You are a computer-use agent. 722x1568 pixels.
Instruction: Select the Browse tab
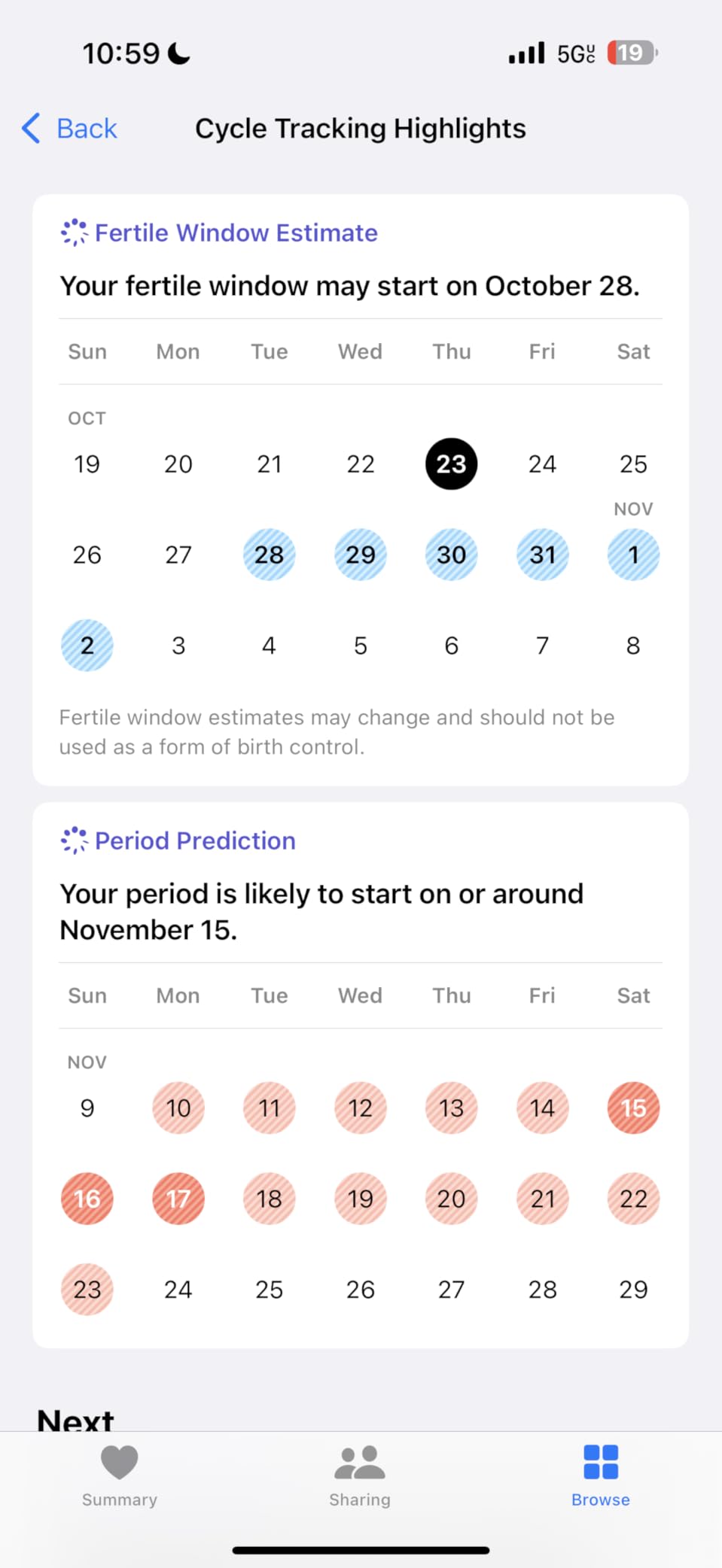[x=600, y=1475]
